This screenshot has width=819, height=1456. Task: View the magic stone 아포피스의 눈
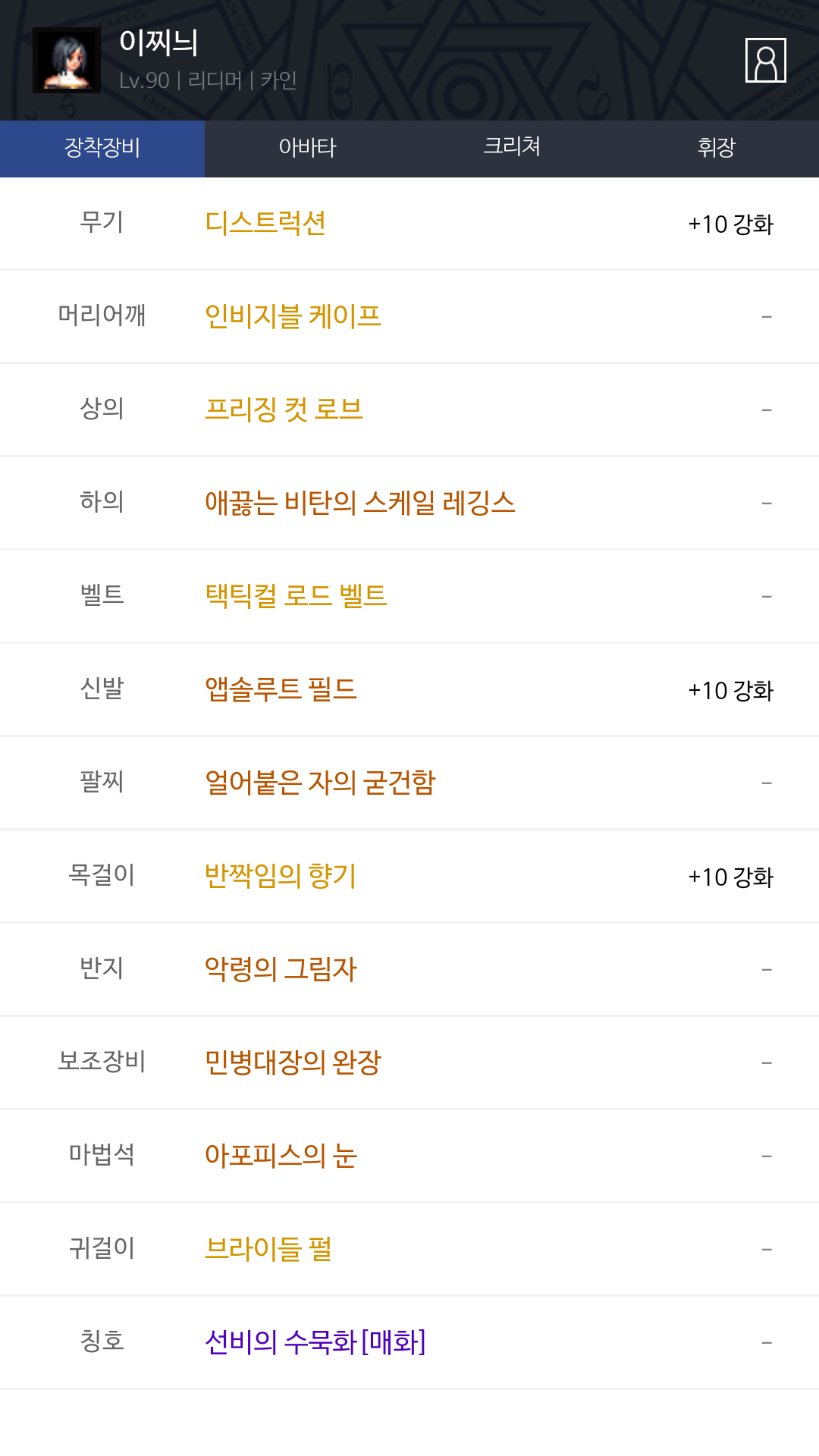[x=281, y=1156]
